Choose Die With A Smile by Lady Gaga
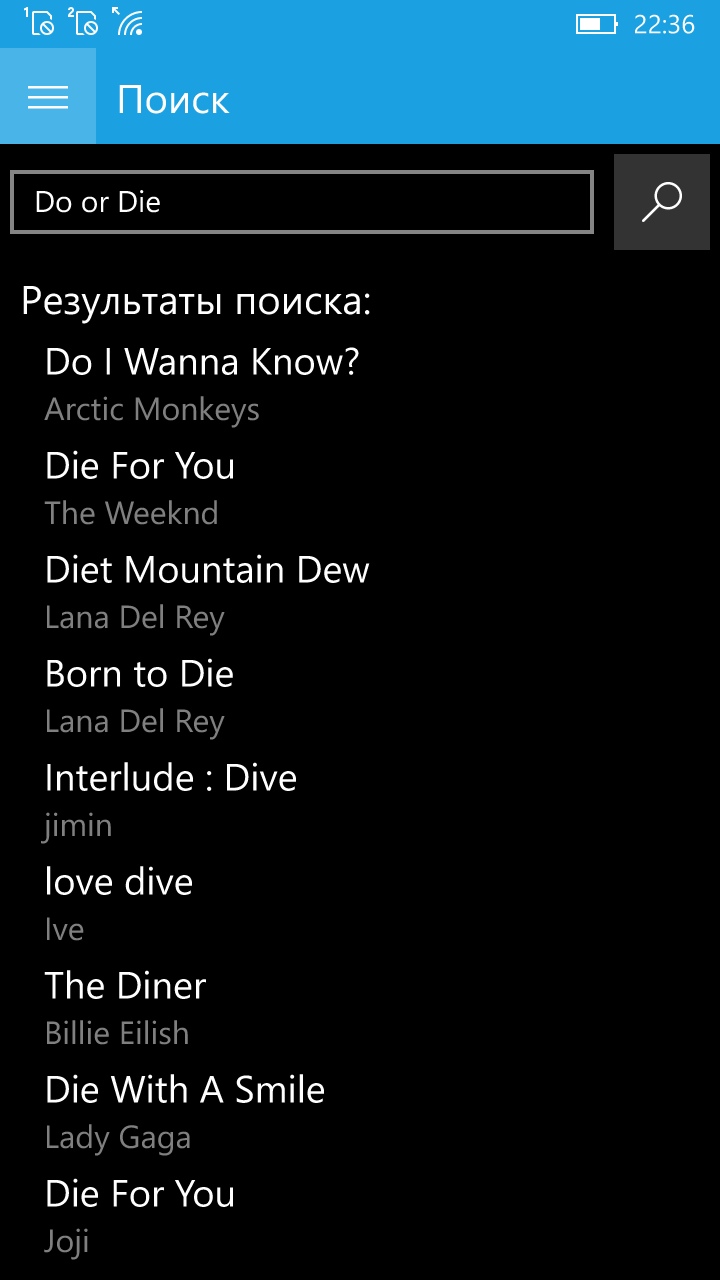 pos(185,1112)
